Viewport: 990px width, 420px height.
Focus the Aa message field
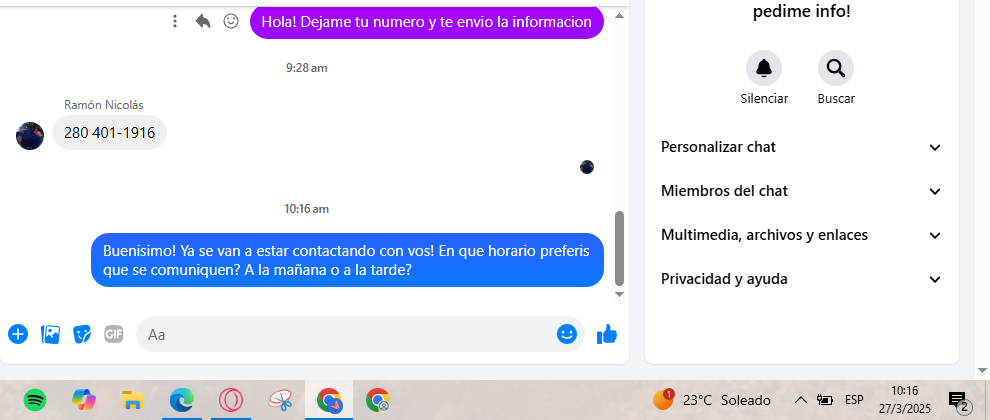point(340,334)
